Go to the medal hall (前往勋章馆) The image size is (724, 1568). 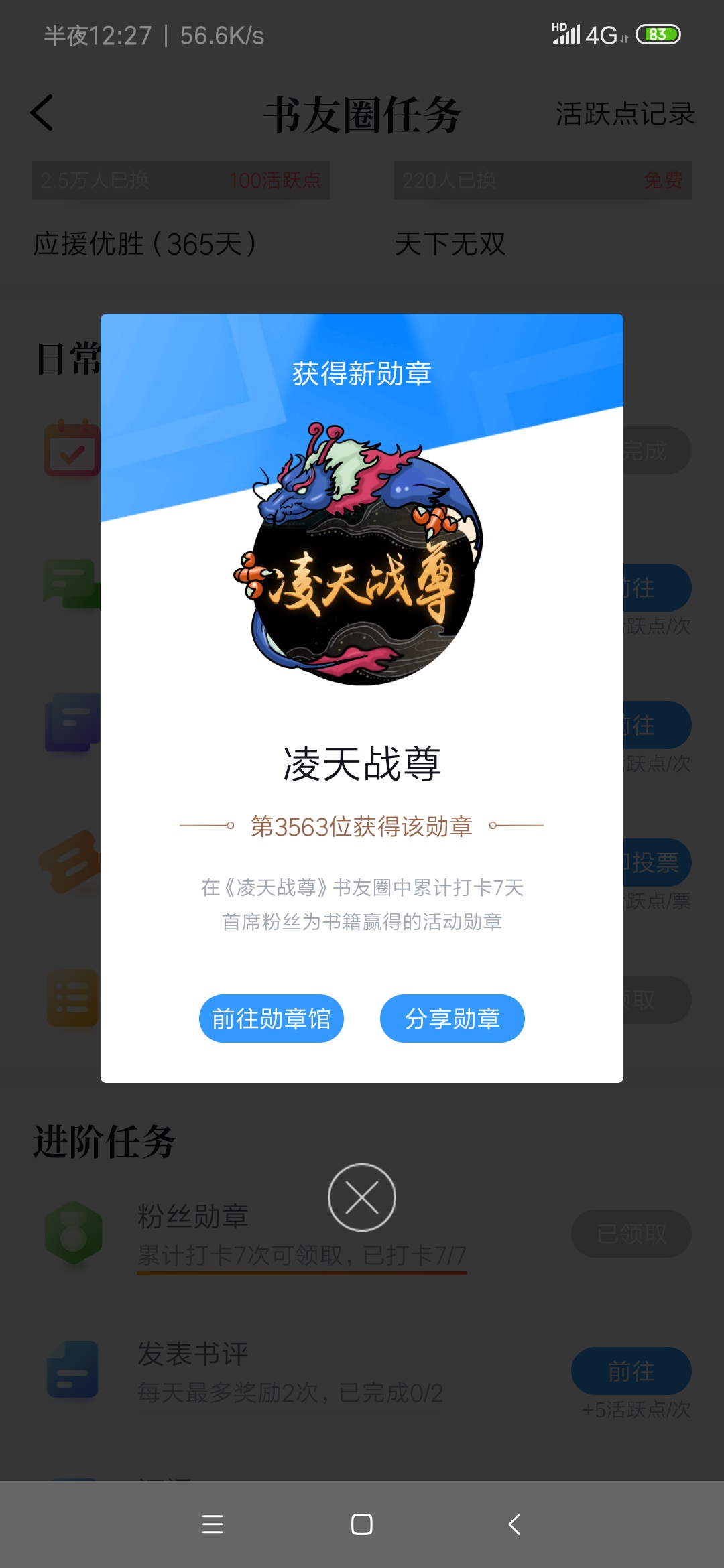pos(271,1019)
